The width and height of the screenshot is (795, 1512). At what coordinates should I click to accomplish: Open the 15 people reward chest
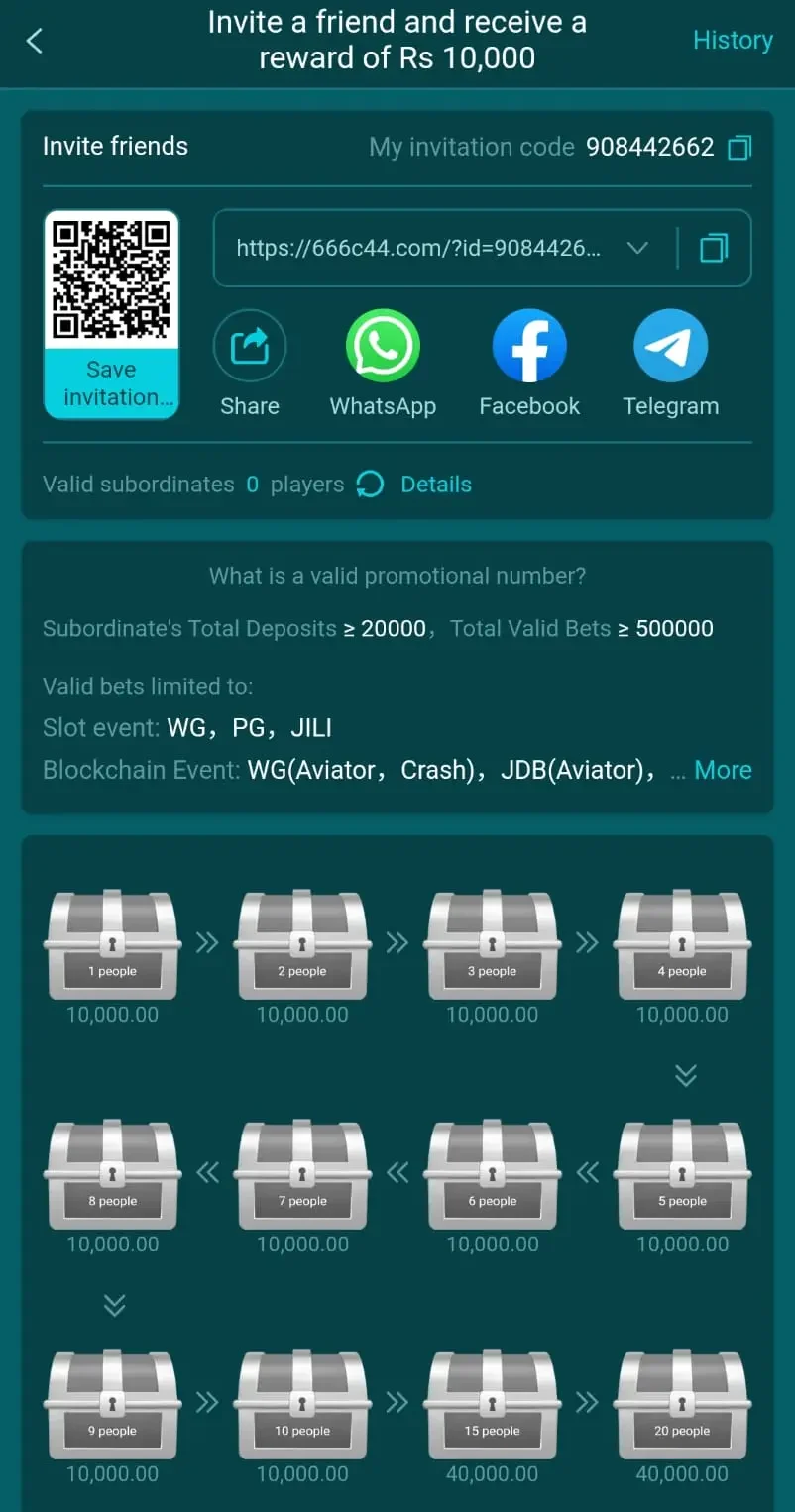tap(493, 1404)
